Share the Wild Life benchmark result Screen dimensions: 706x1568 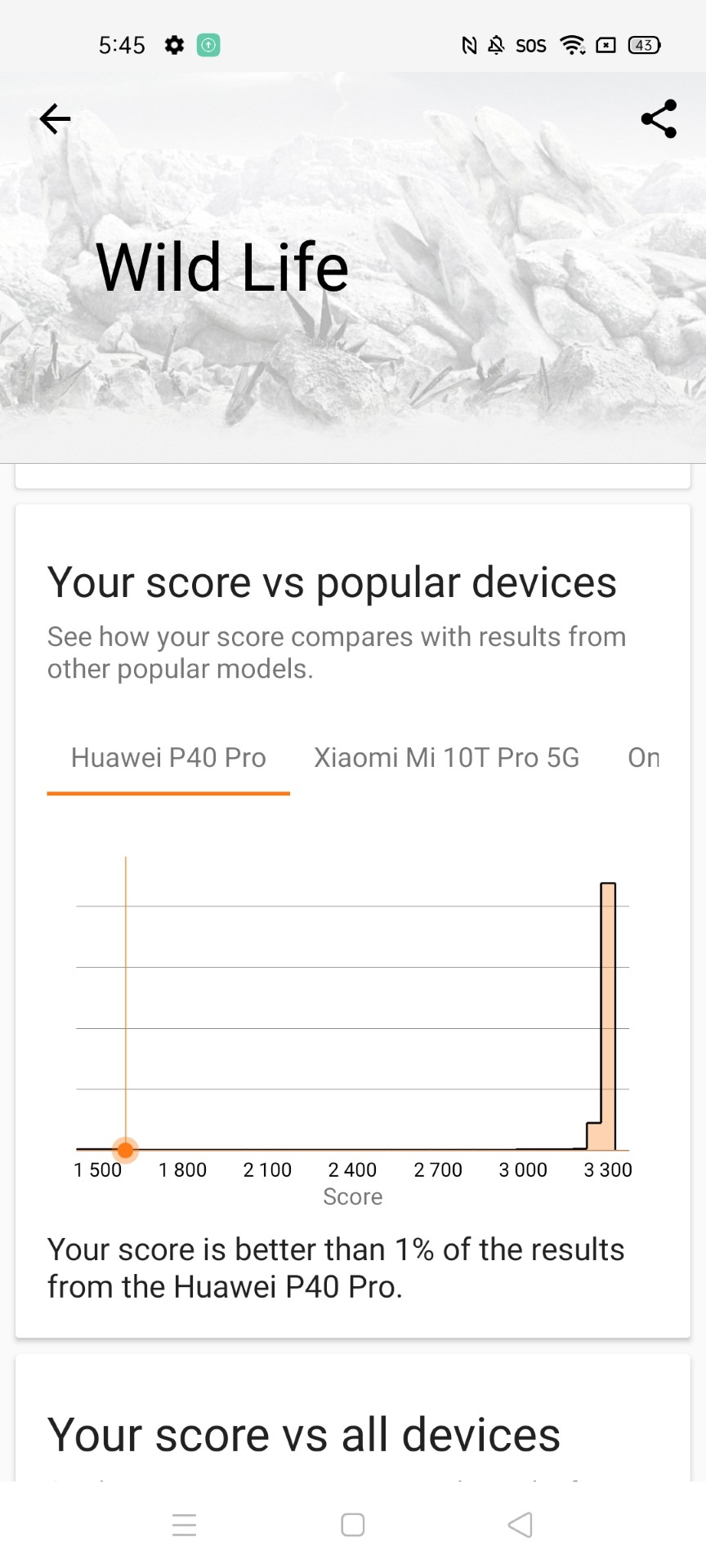tap(659, 119)
